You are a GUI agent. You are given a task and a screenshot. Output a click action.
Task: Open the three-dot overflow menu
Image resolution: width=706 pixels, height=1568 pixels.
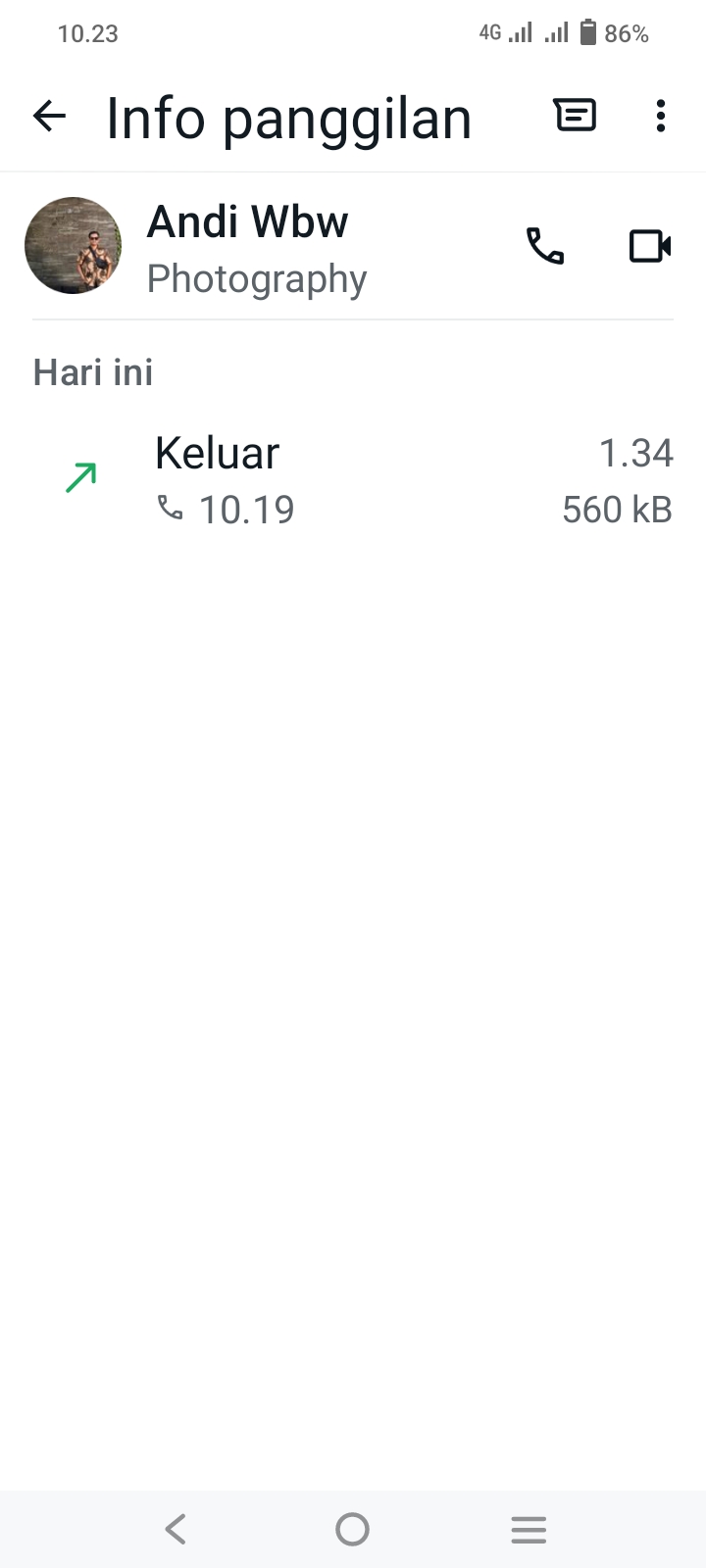click(661, 116)
